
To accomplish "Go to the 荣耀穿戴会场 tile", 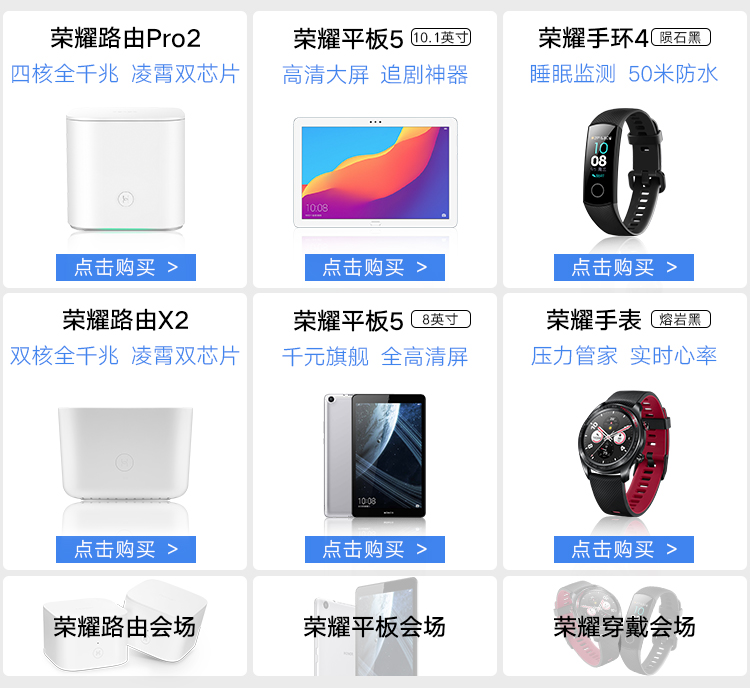I will (624, 627).
